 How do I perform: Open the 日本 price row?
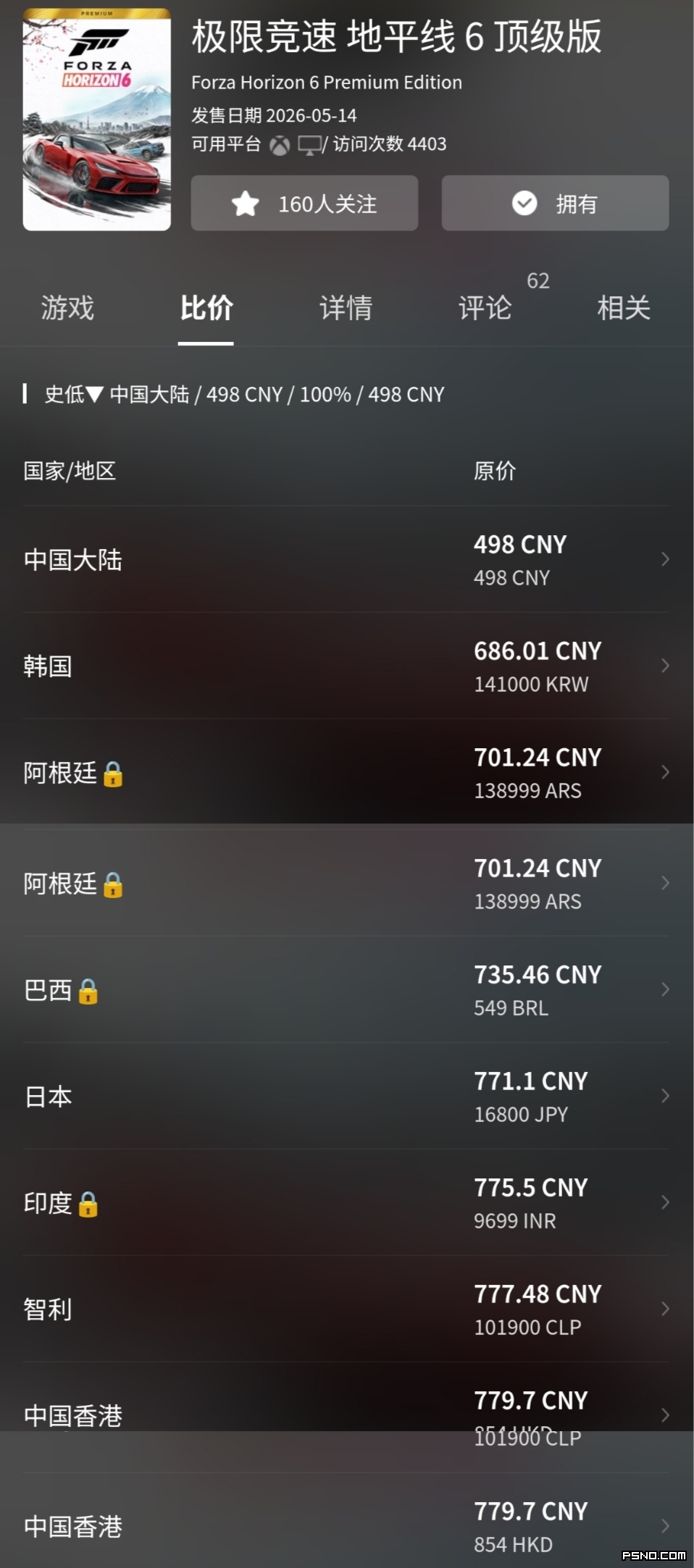pyautogui.click(x=346, y=1097)
